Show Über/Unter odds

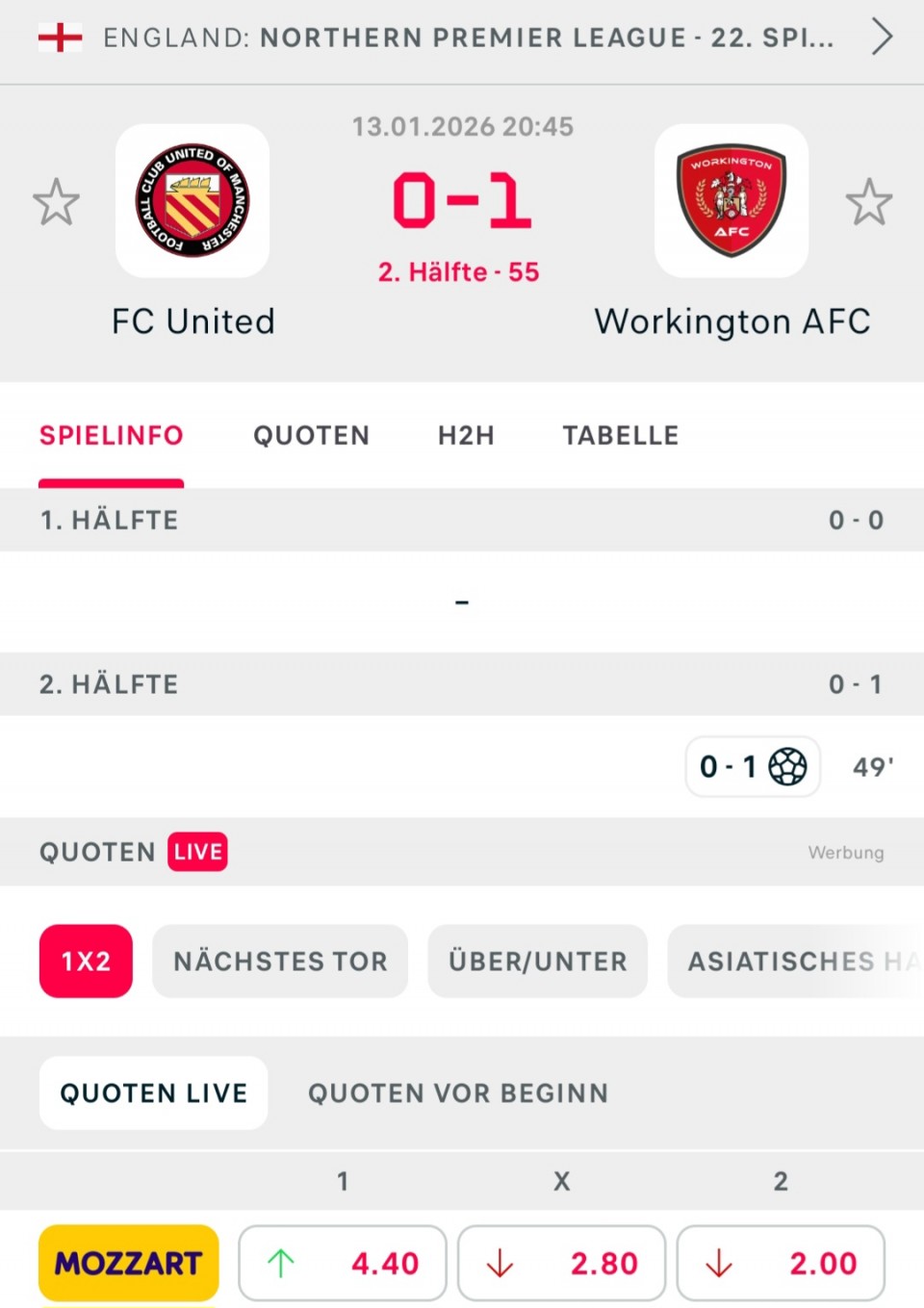coord(537,961)
